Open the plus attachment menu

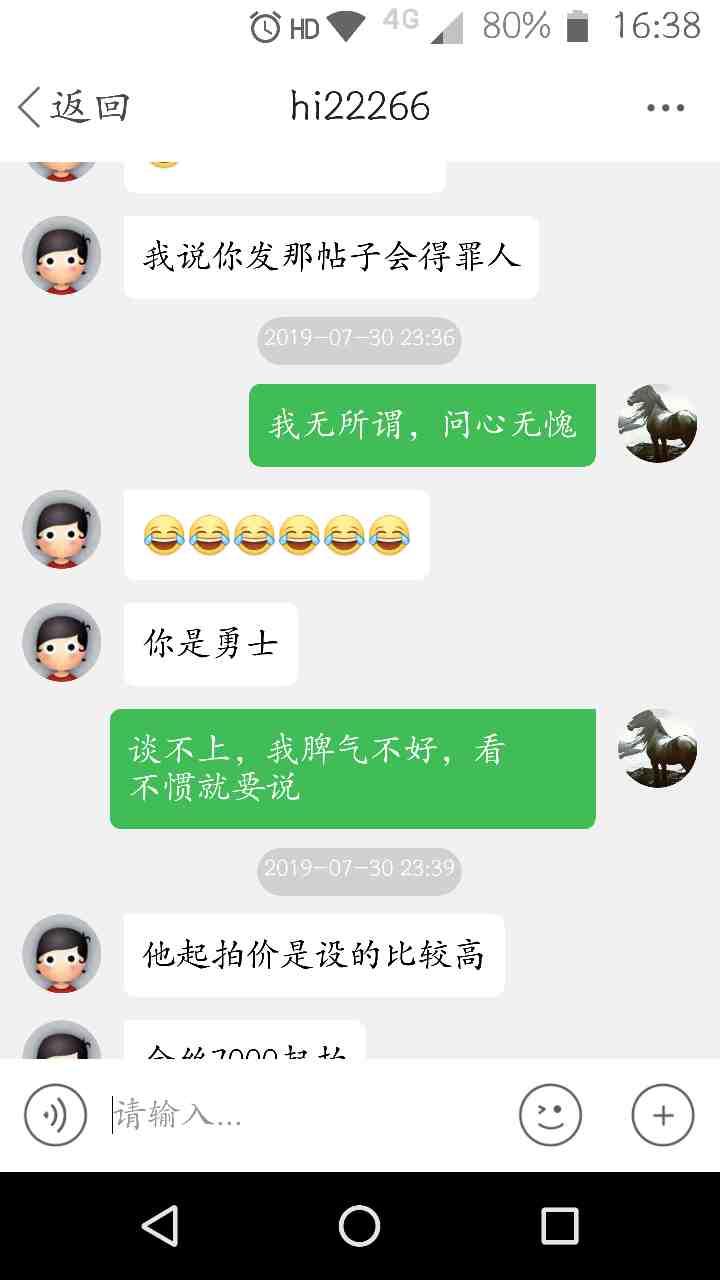point(662,1115)
